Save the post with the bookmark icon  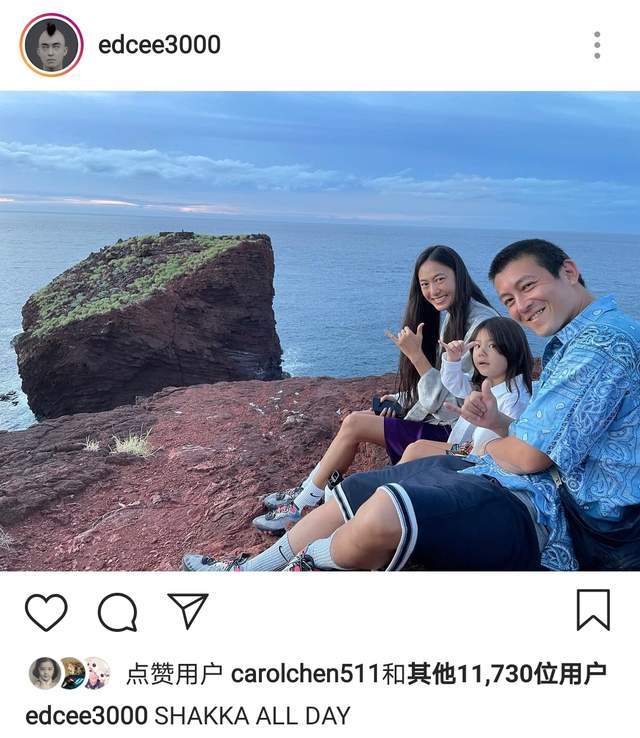[593, 610]
